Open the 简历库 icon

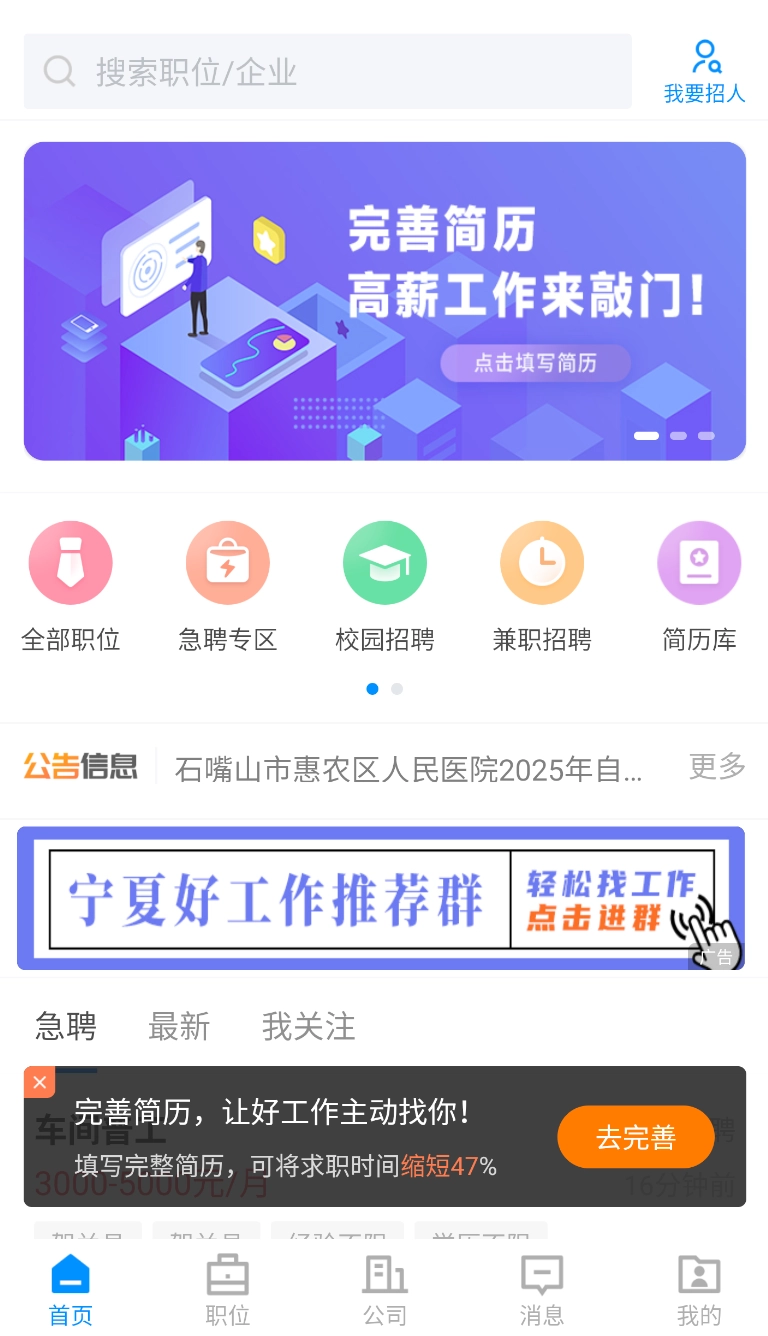pyautogui.click(x=698, y=562)
